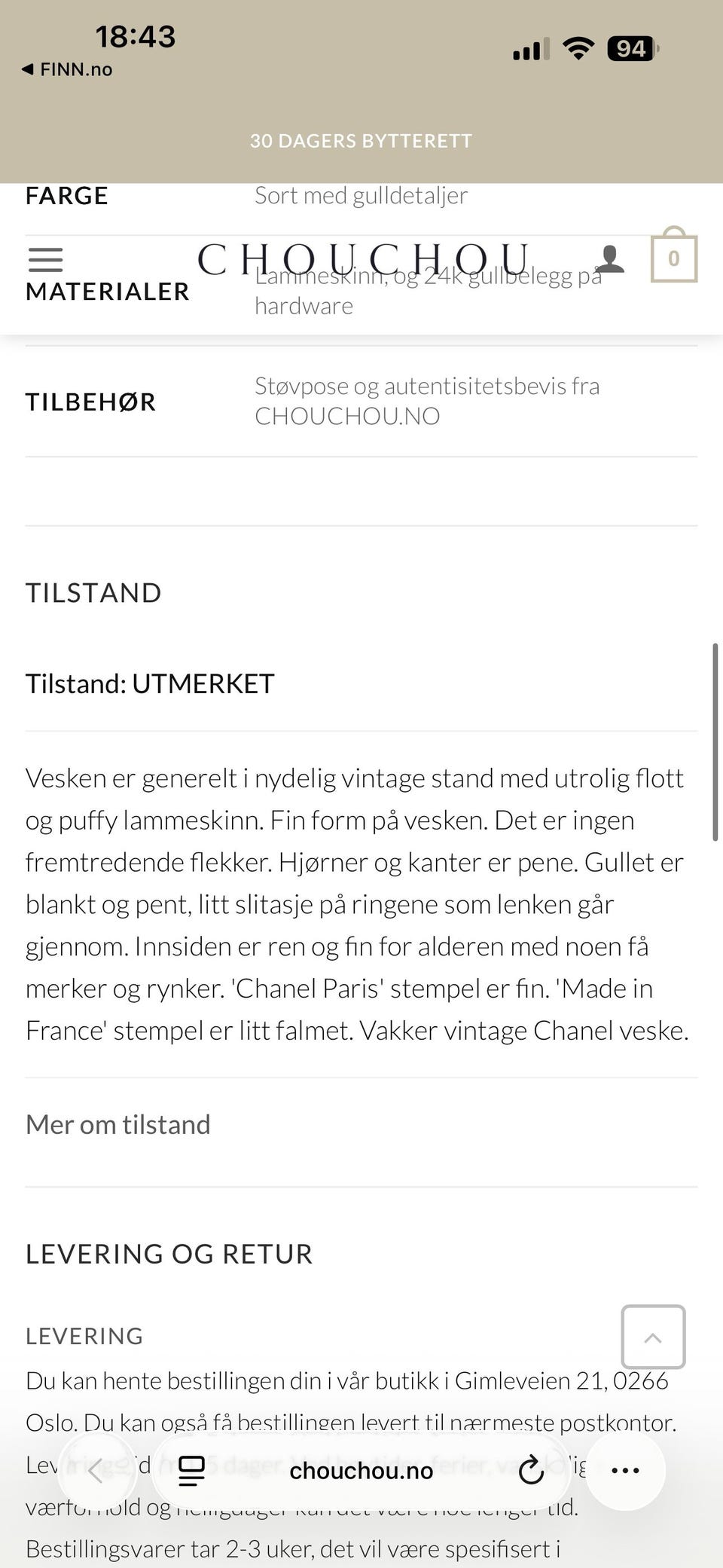Image resolution: width=723 pixels, height=1568 pixels.
Task: Select the Tilstand: UTMERKET text
Action: (x=150, y=683)
